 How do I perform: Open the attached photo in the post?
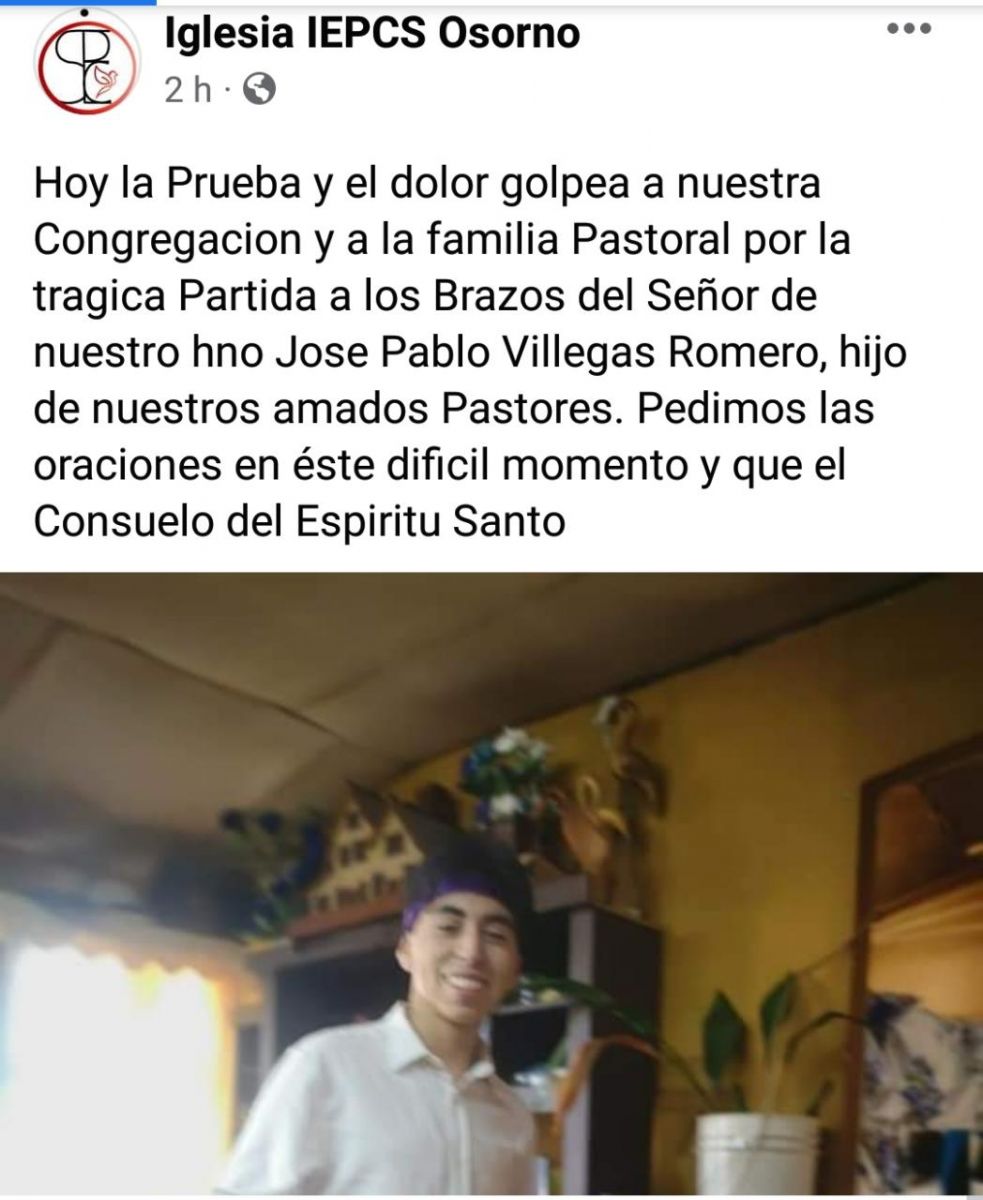(x=491, y=885)
